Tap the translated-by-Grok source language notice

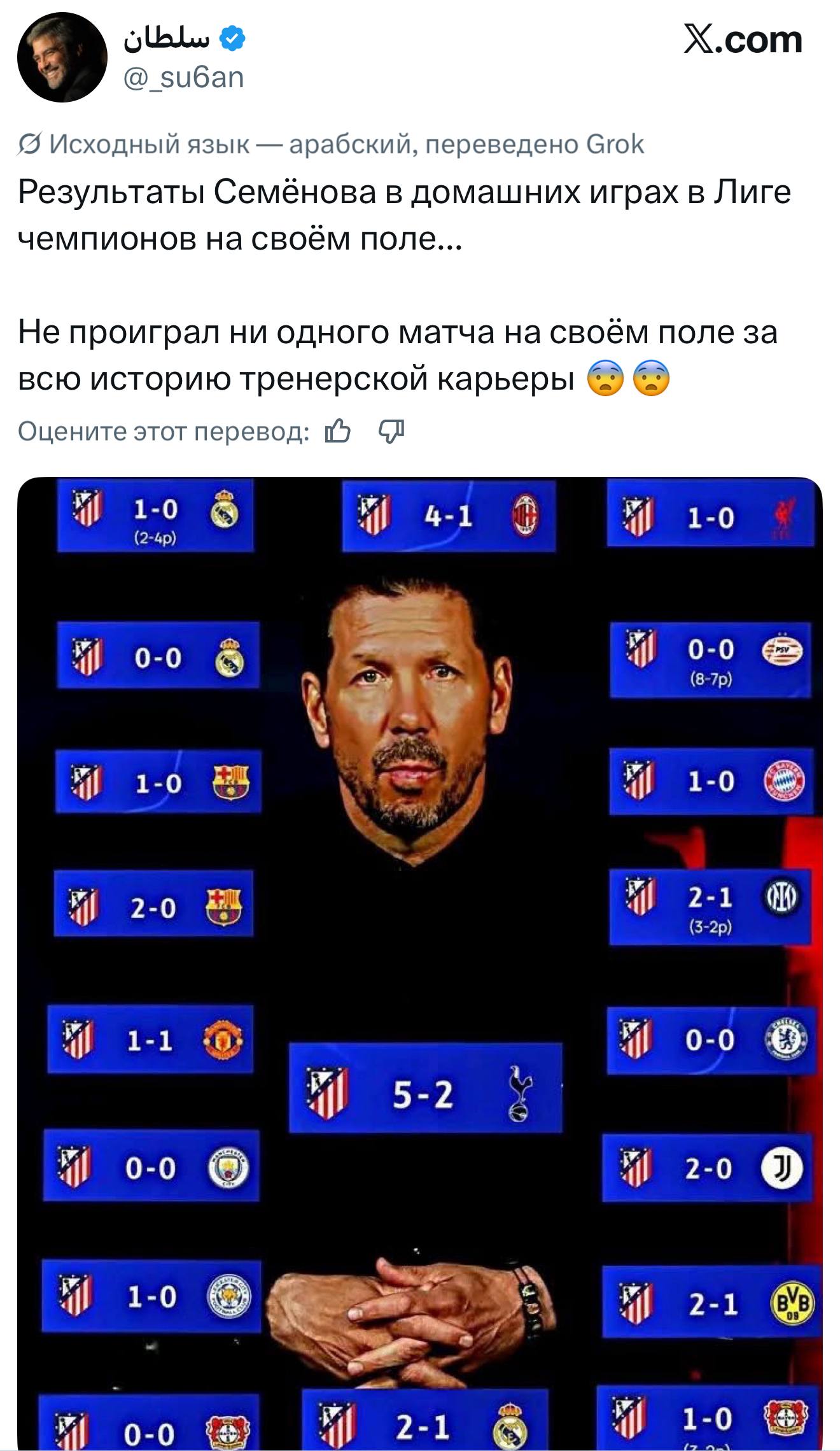coord(331,145)
